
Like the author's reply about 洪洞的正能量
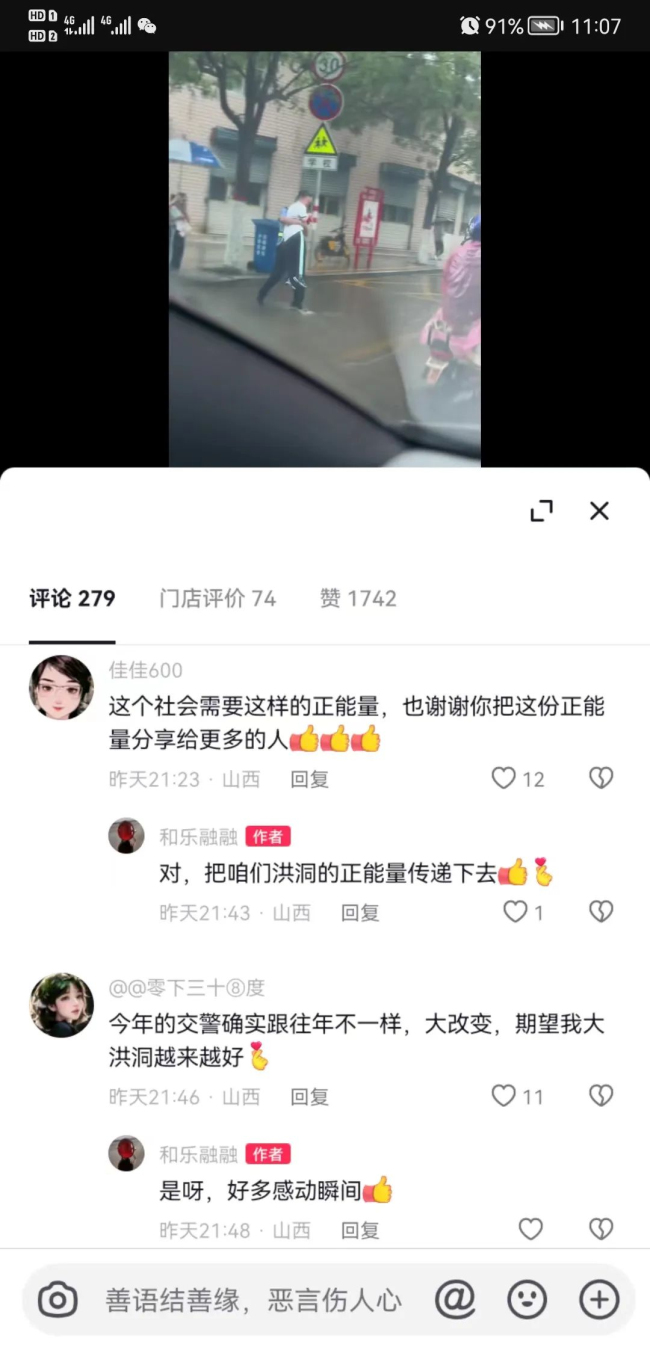pos(515,911)
